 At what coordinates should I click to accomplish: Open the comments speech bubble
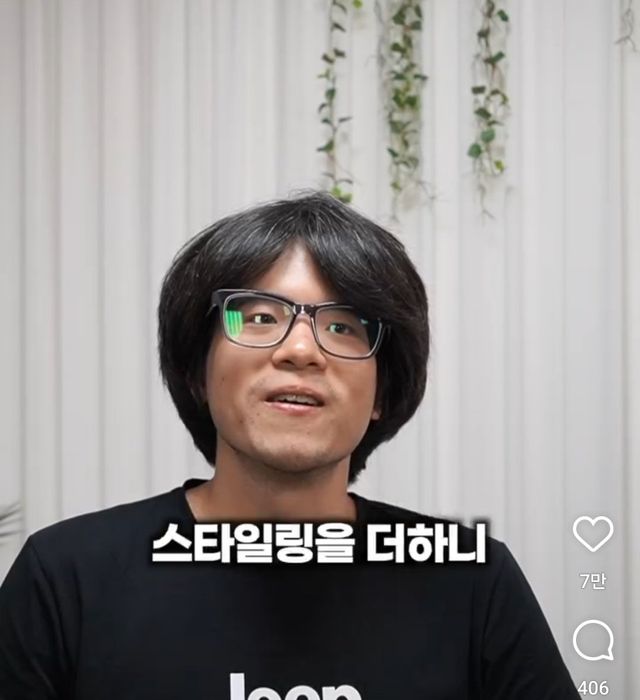(593, 641)
